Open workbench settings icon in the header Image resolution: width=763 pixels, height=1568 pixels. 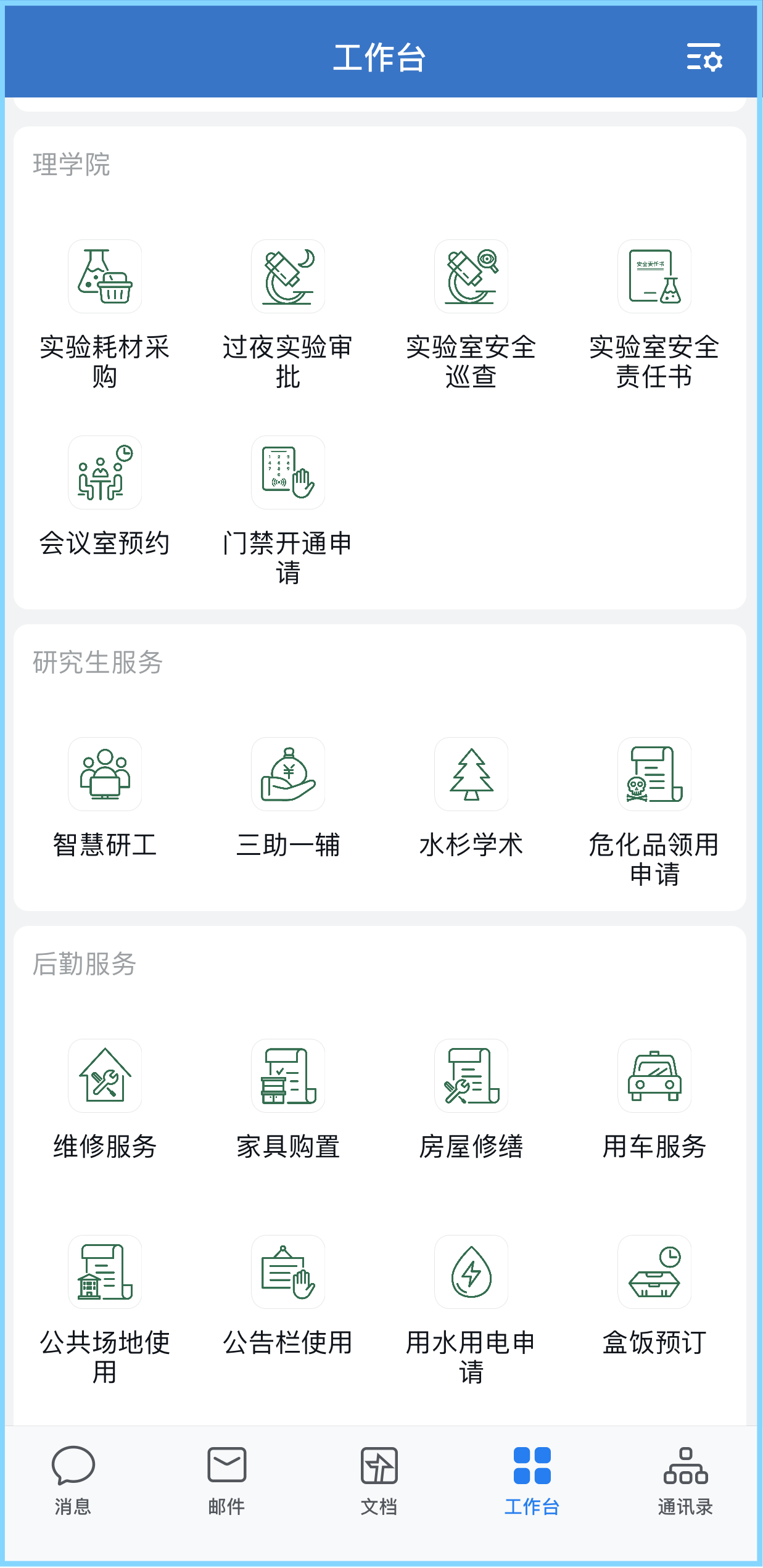[x=704, y=57]
